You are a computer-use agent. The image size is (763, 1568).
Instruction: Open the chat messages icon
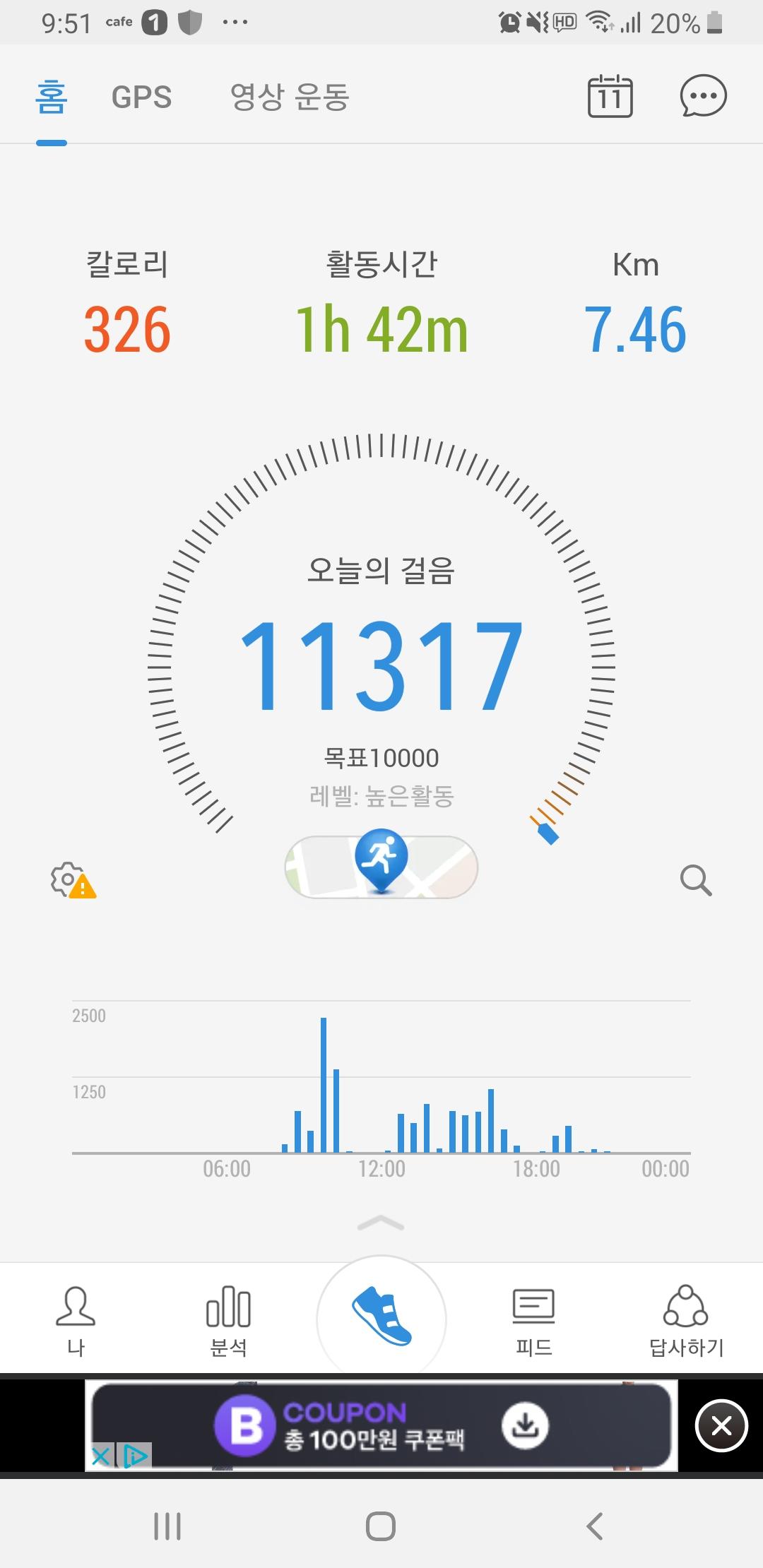pyautogui.click(x=703, y=96)
